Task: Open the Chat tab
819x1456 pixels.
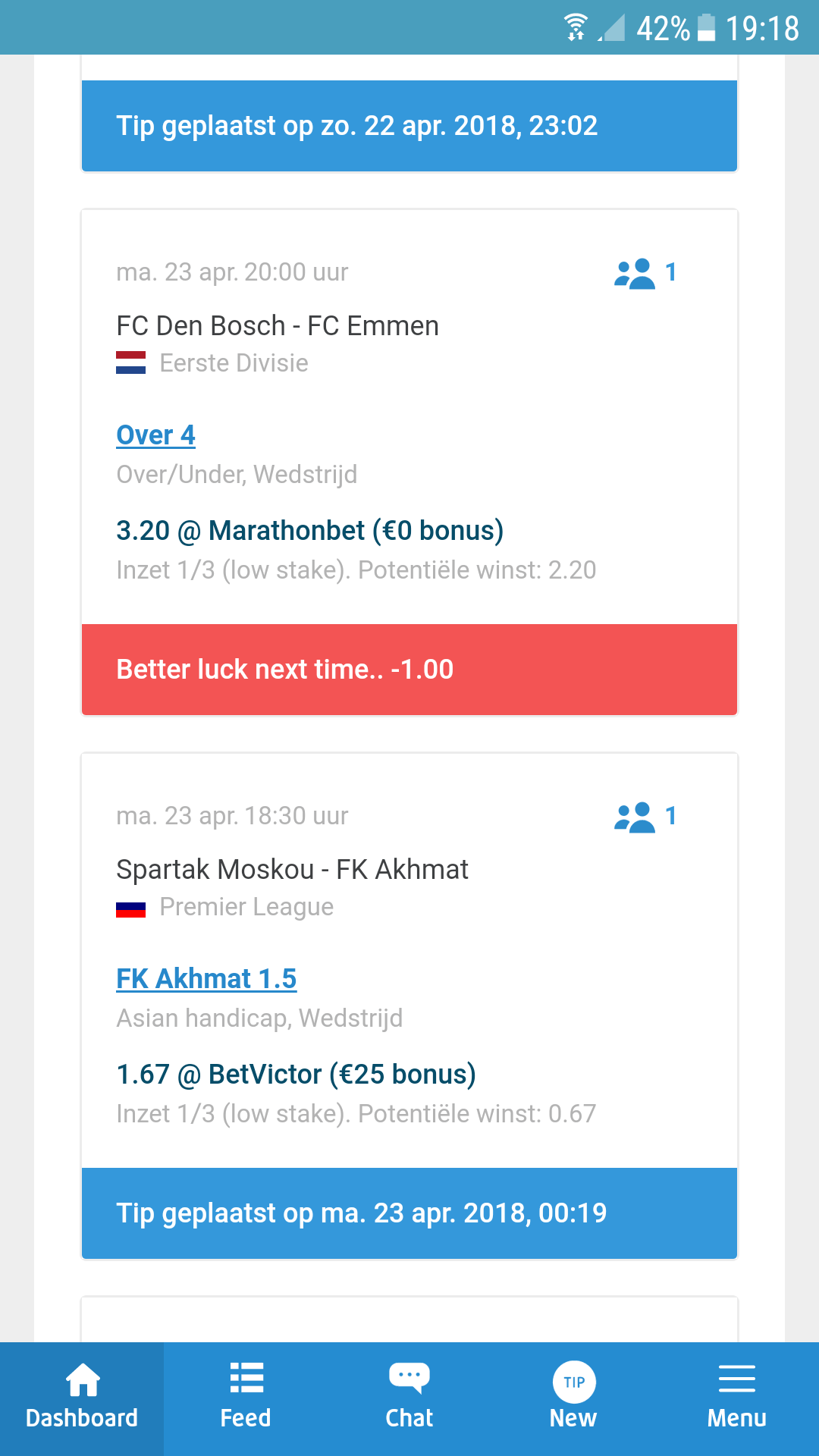Action: pyautogui.click(x=409, y=1399)
